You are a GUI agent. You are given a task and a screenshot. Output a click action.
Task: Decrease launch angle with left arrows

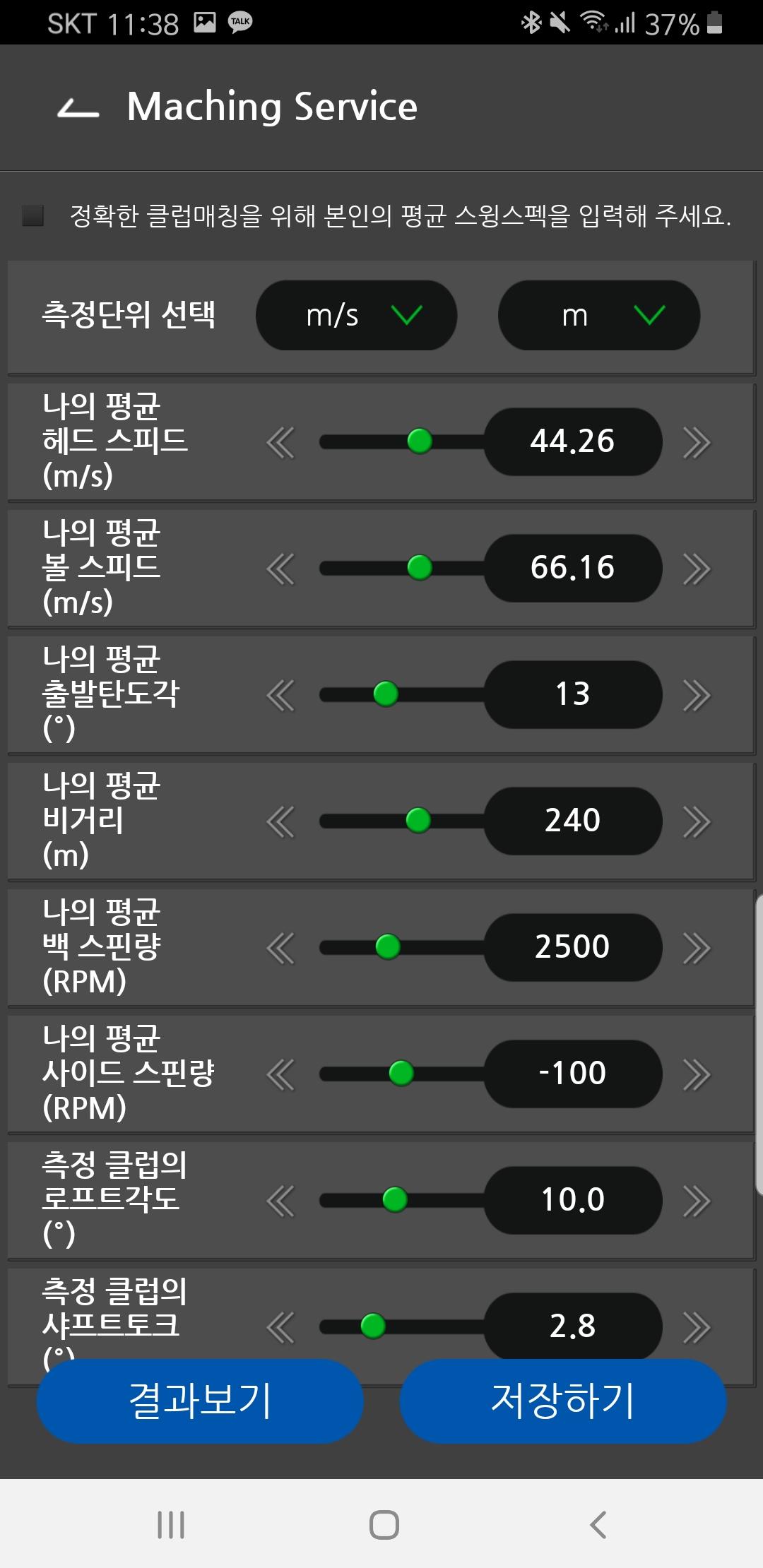280,695
